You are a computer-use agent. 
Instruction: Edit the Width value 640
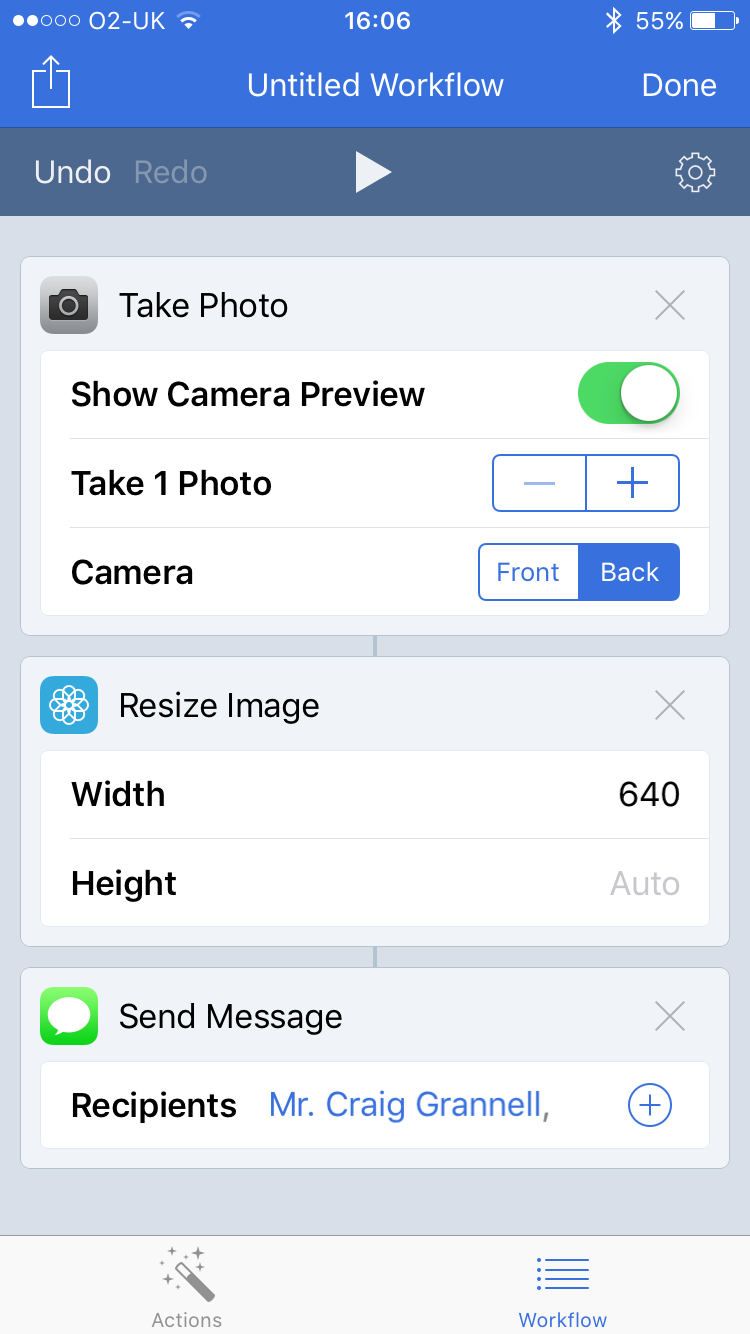click(x=648, y=794)
